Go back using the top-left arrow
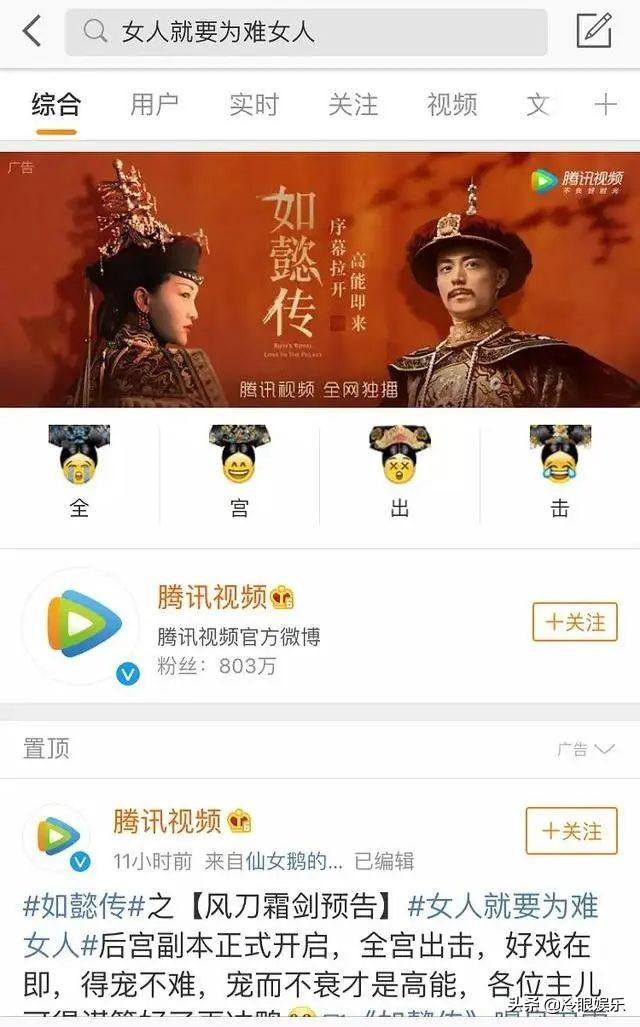Image resolution: width=640 pixels, height=1027 pixels. point(32,32)
